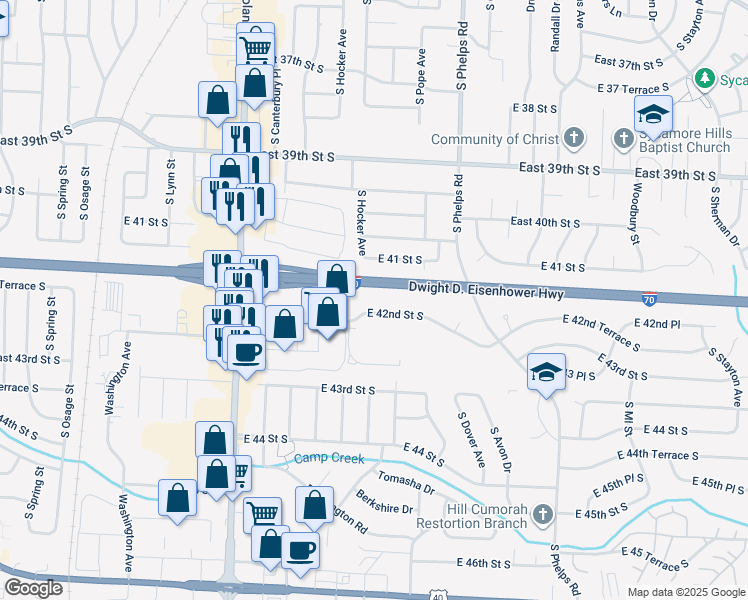The height and width of the screenshot is (600, 748).
Task: Open the Google logo link
Action: pyautogui.click(x=33, y=588)
